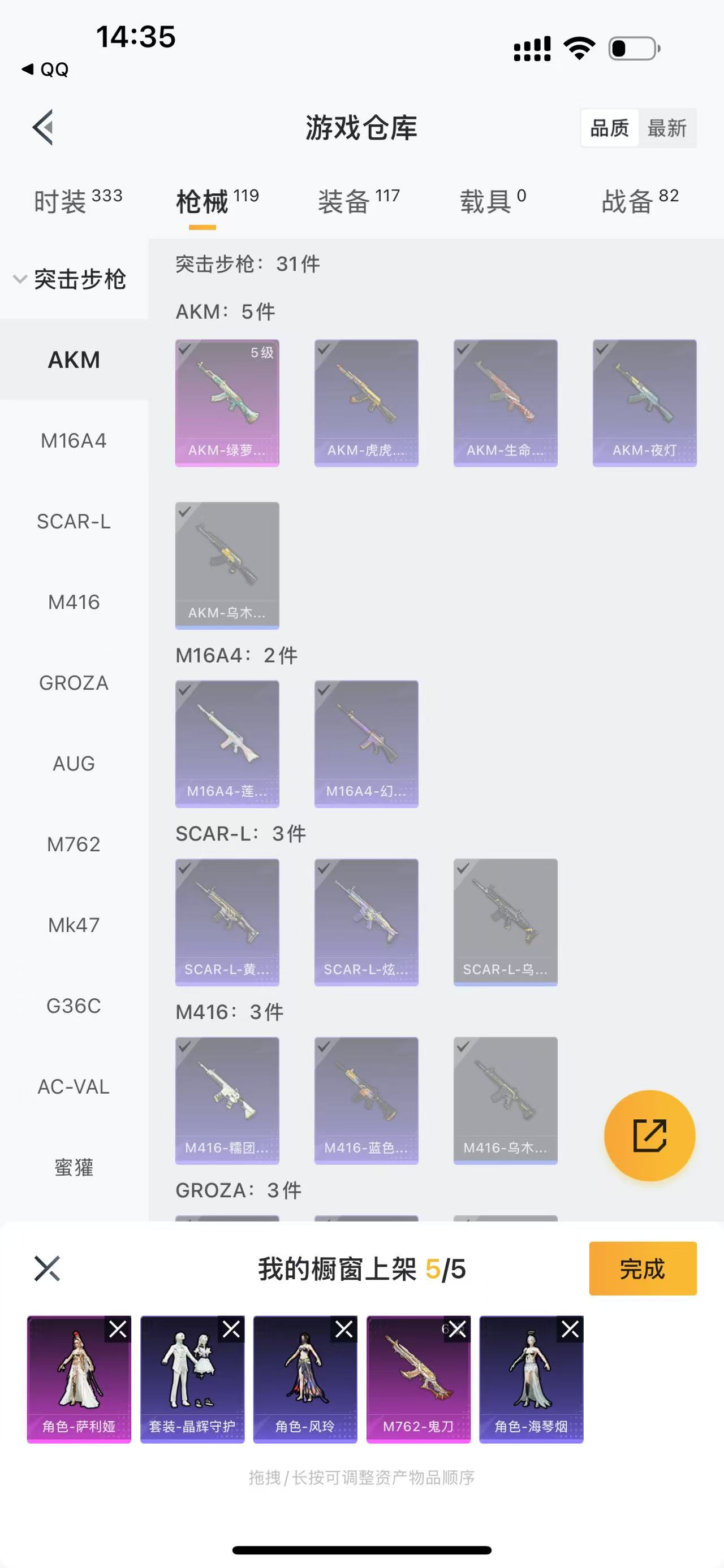Switch to the 装备 tab
Viewport: 724px width, 1568px height.
359,201
